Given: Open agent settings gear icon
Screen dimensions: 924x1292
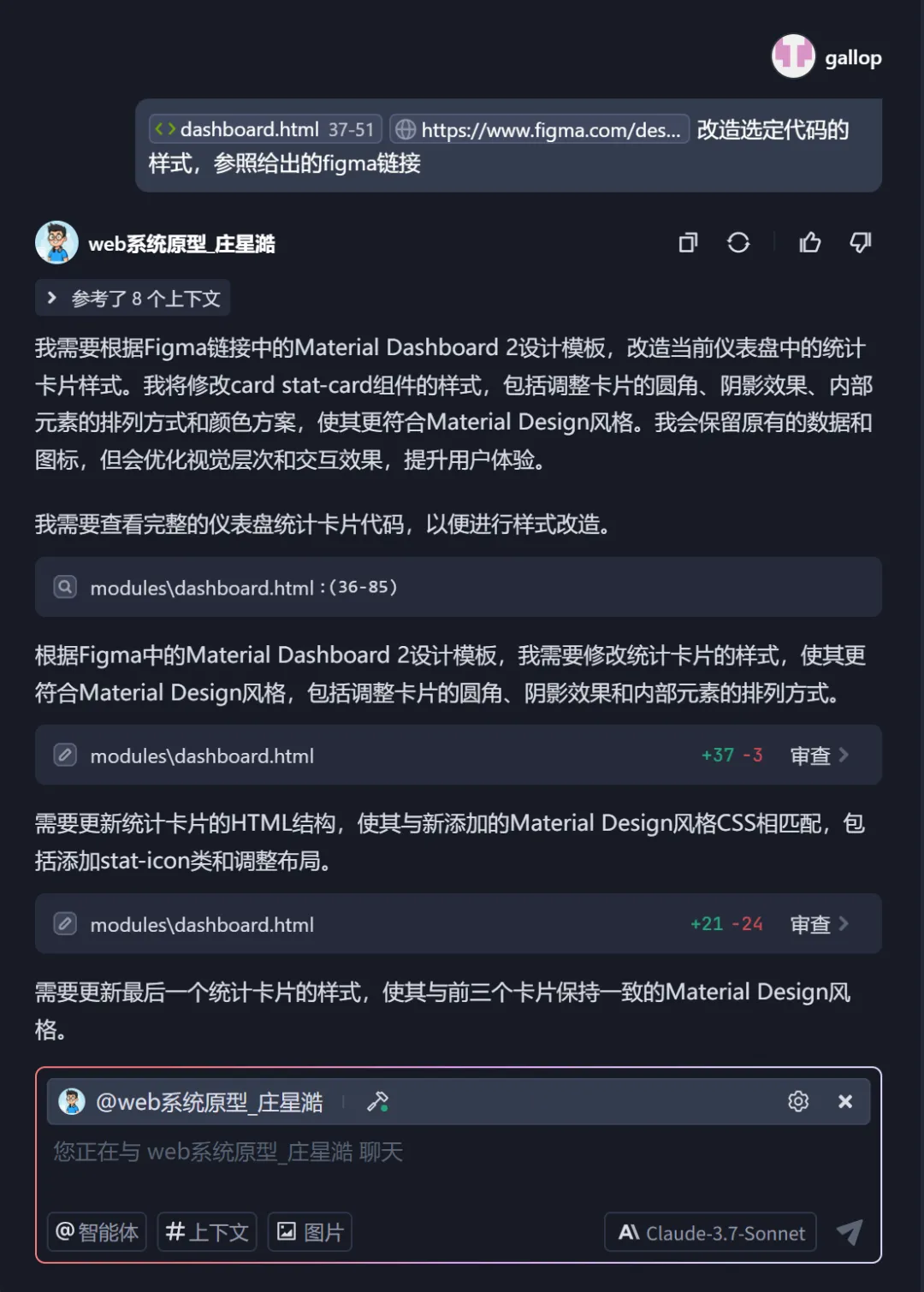Looking at the screenshot, I should (798, 1101).
